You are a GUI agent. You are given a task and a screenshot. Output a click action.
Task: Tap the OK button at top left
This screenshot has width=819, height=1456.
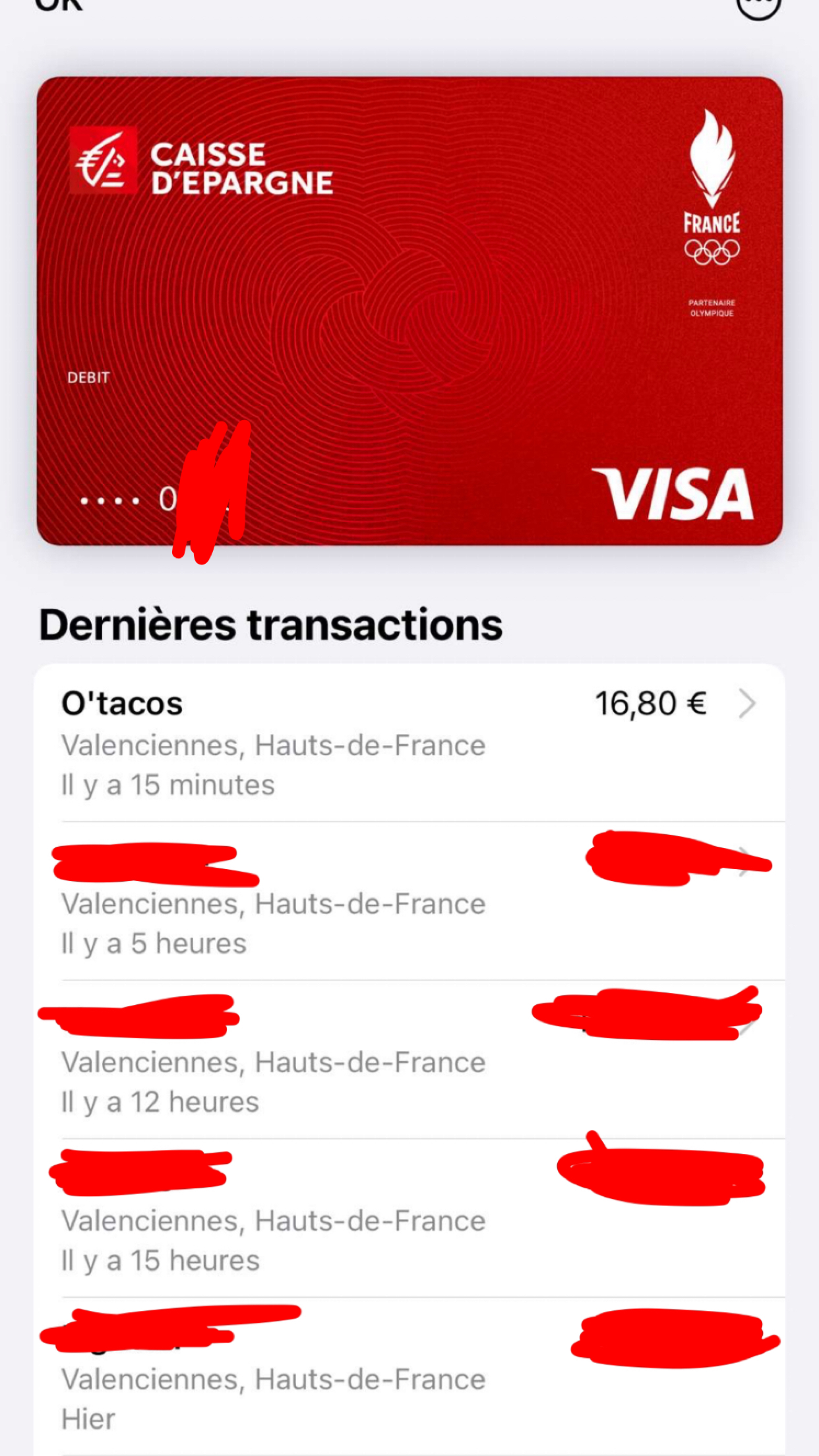[59, 5]
